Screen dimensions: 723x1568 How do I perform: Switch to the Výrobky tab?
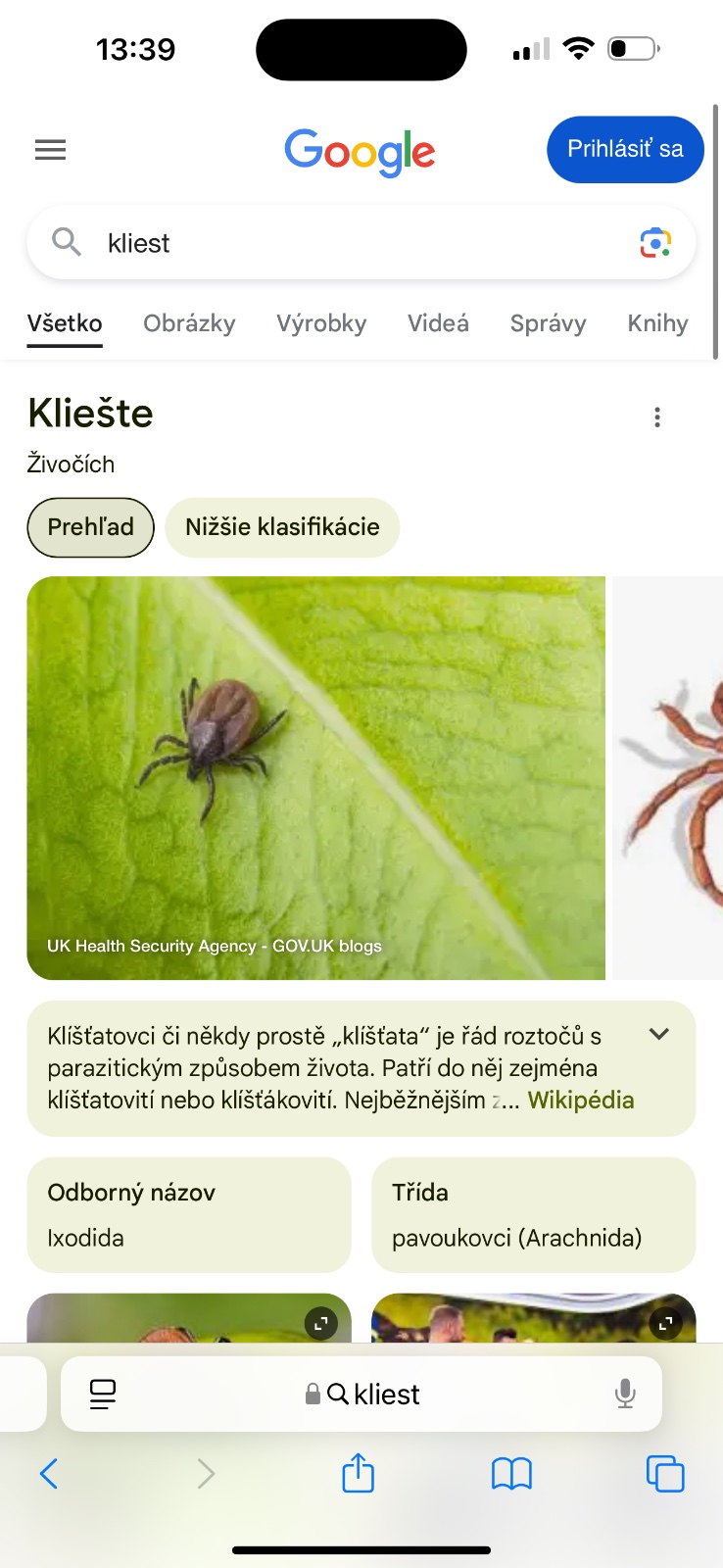click(x=321, y=323)
